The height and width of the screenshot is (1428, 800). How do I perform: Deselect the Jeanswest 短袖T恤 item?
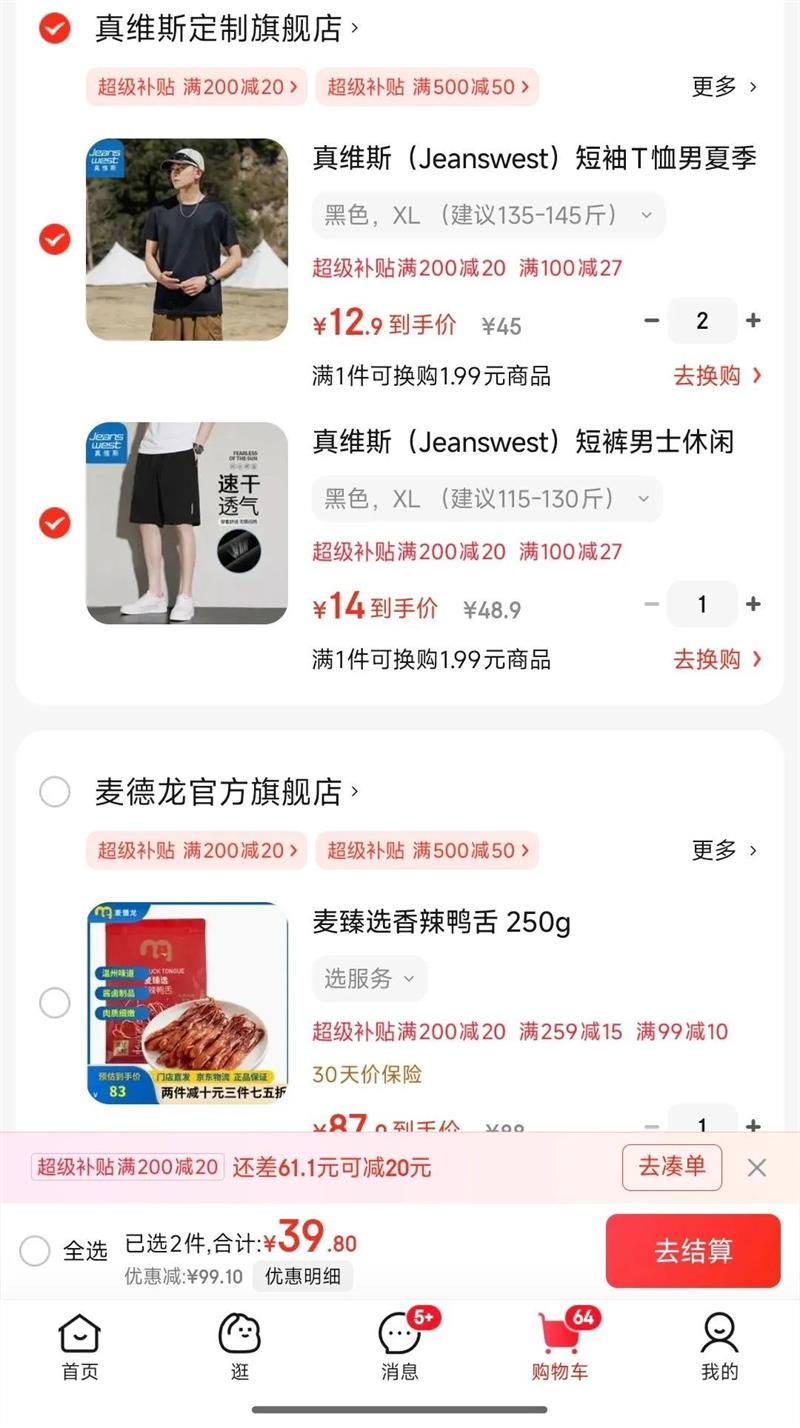(54, 239)
